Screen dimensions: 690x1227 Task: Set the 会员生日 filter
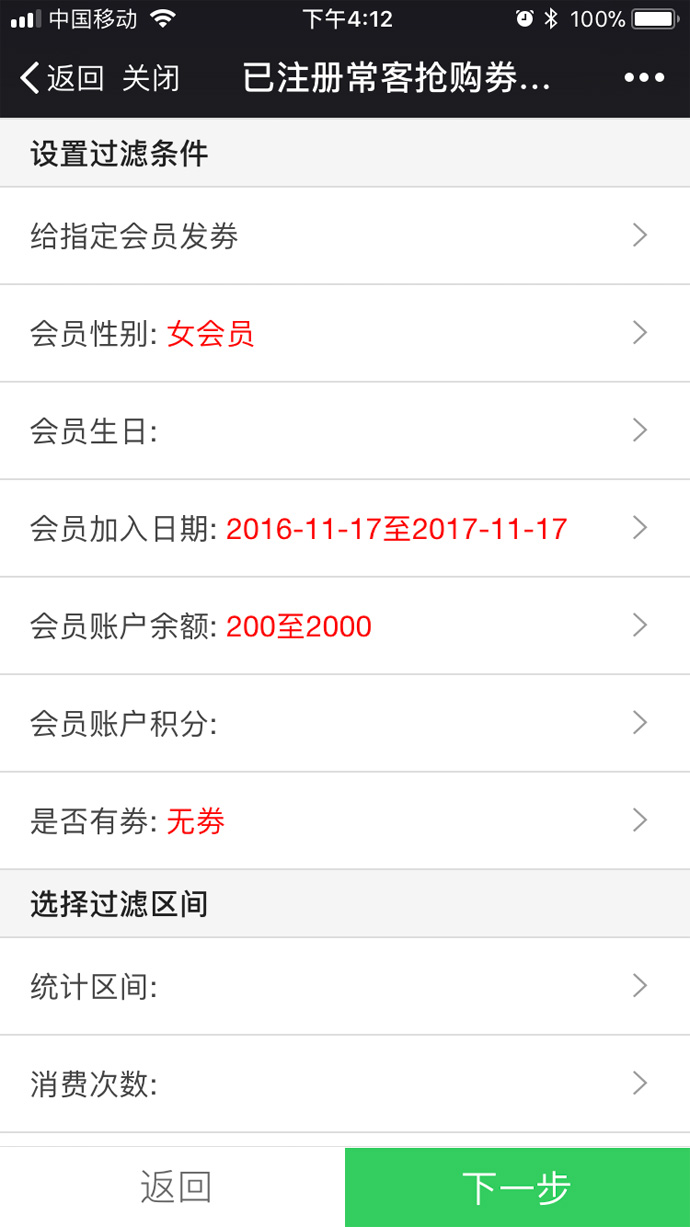tap(345, 431)
